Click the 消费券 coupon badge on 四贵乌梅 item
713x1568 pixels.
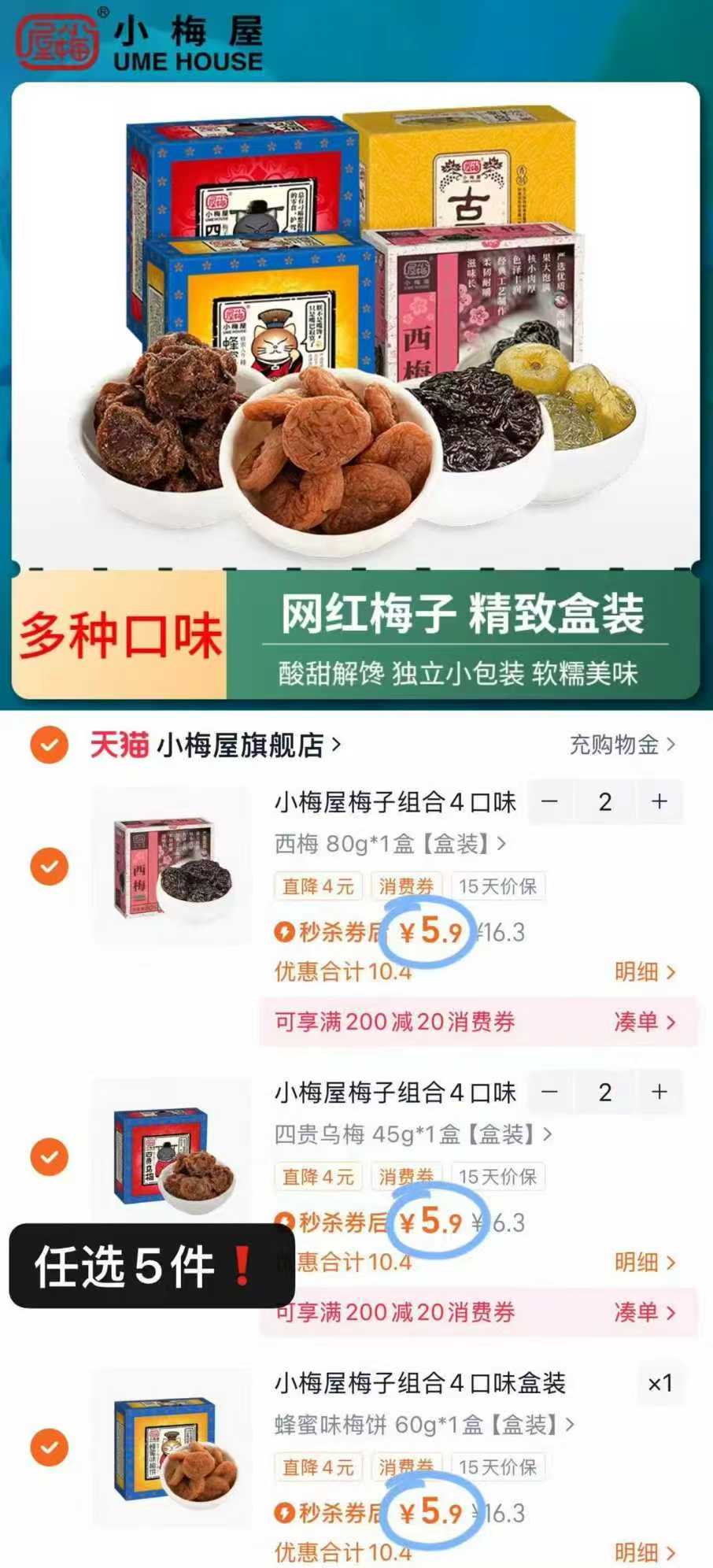pos(405,1177)
